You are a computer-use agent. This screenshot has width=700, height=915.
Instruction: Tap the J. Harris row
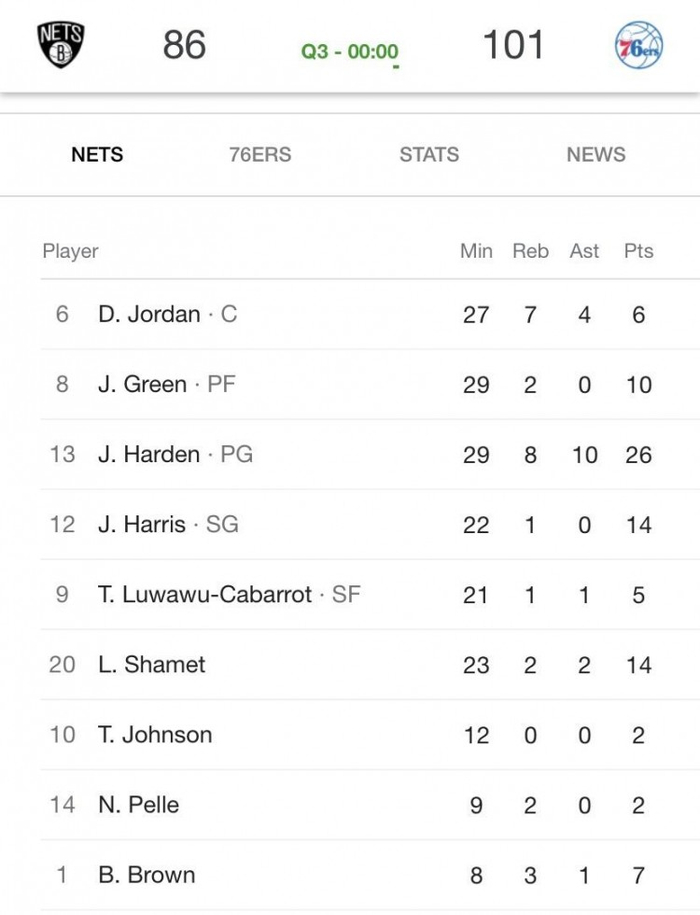pos(370,525)
